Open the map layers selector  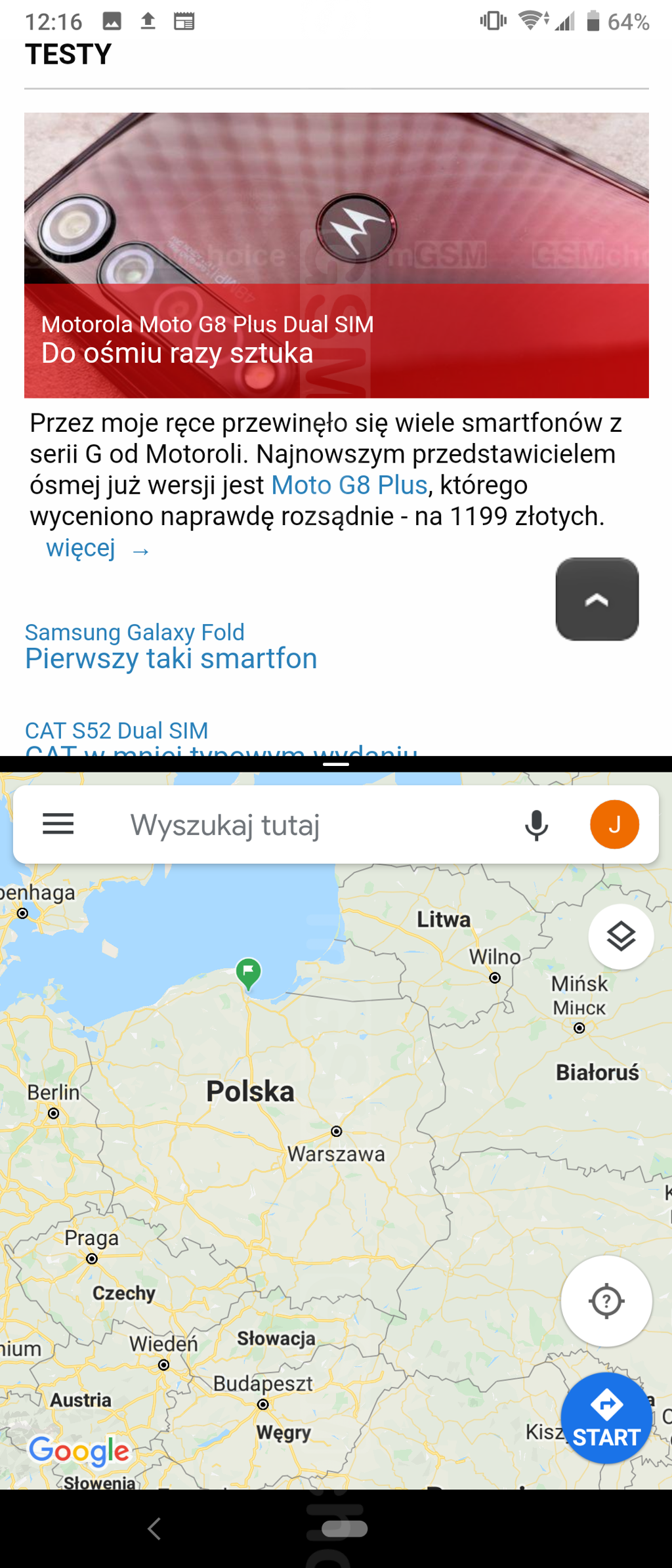click(621, 937)
